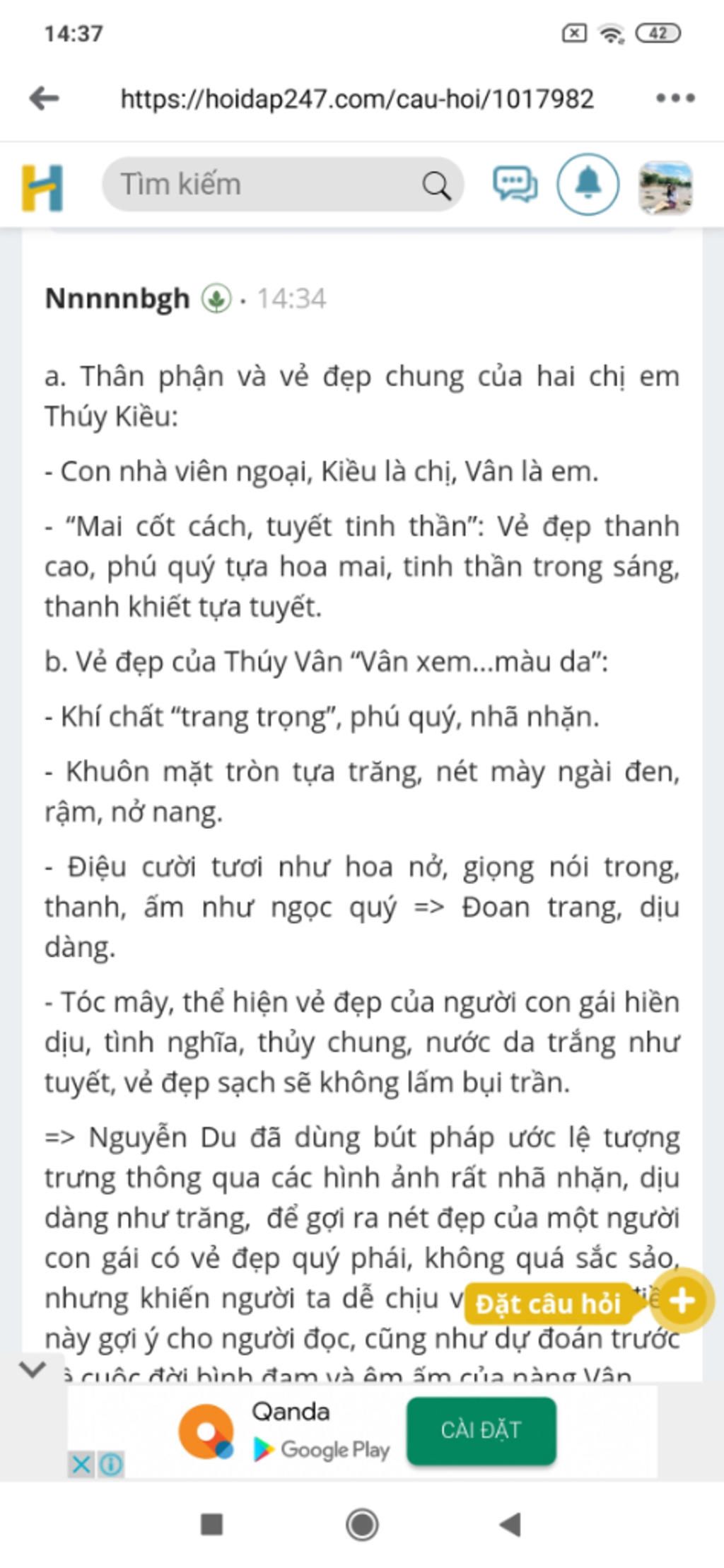Open the three-dot overflow menu

click(675, 98)
